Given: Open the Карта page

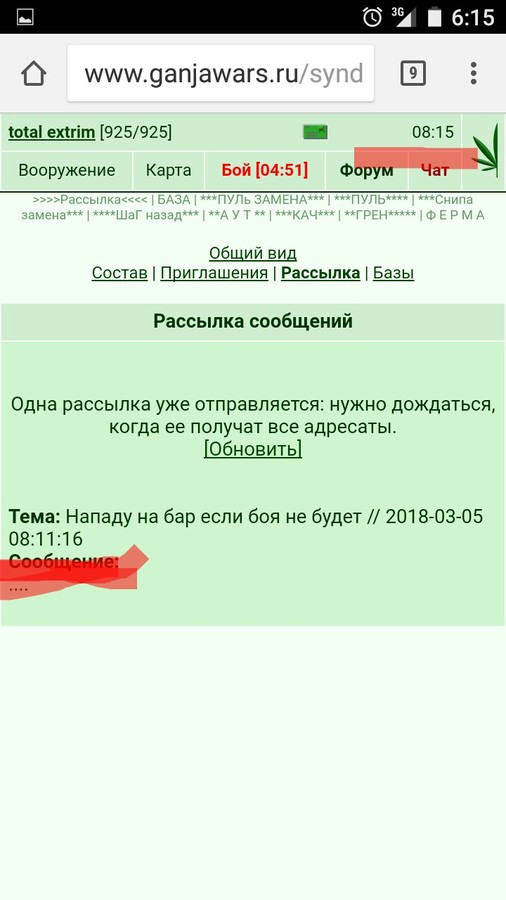Looking at the screenshot, I should click(x=169, y=170).
